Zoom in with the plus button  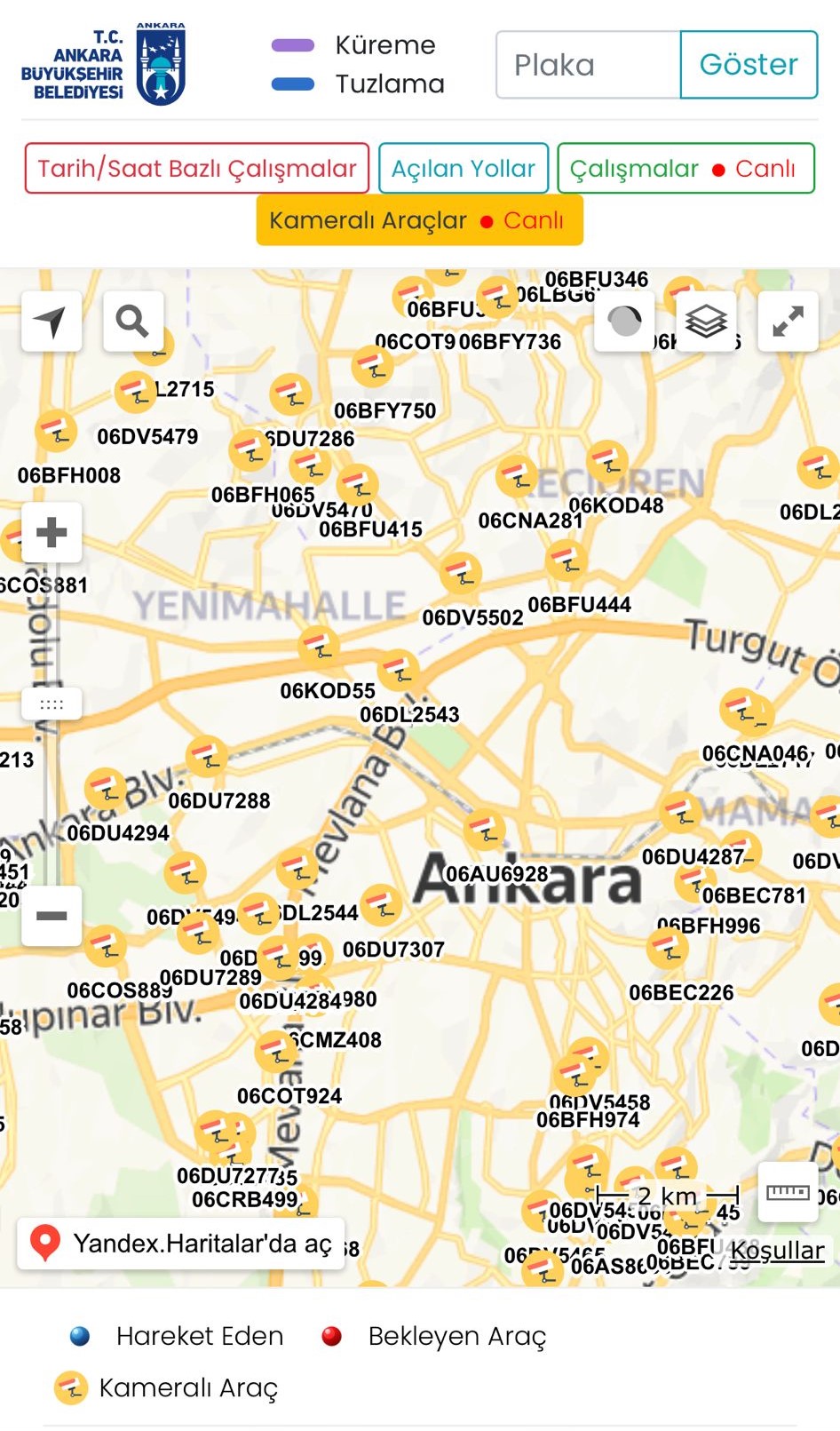click(x=52, y=532)
